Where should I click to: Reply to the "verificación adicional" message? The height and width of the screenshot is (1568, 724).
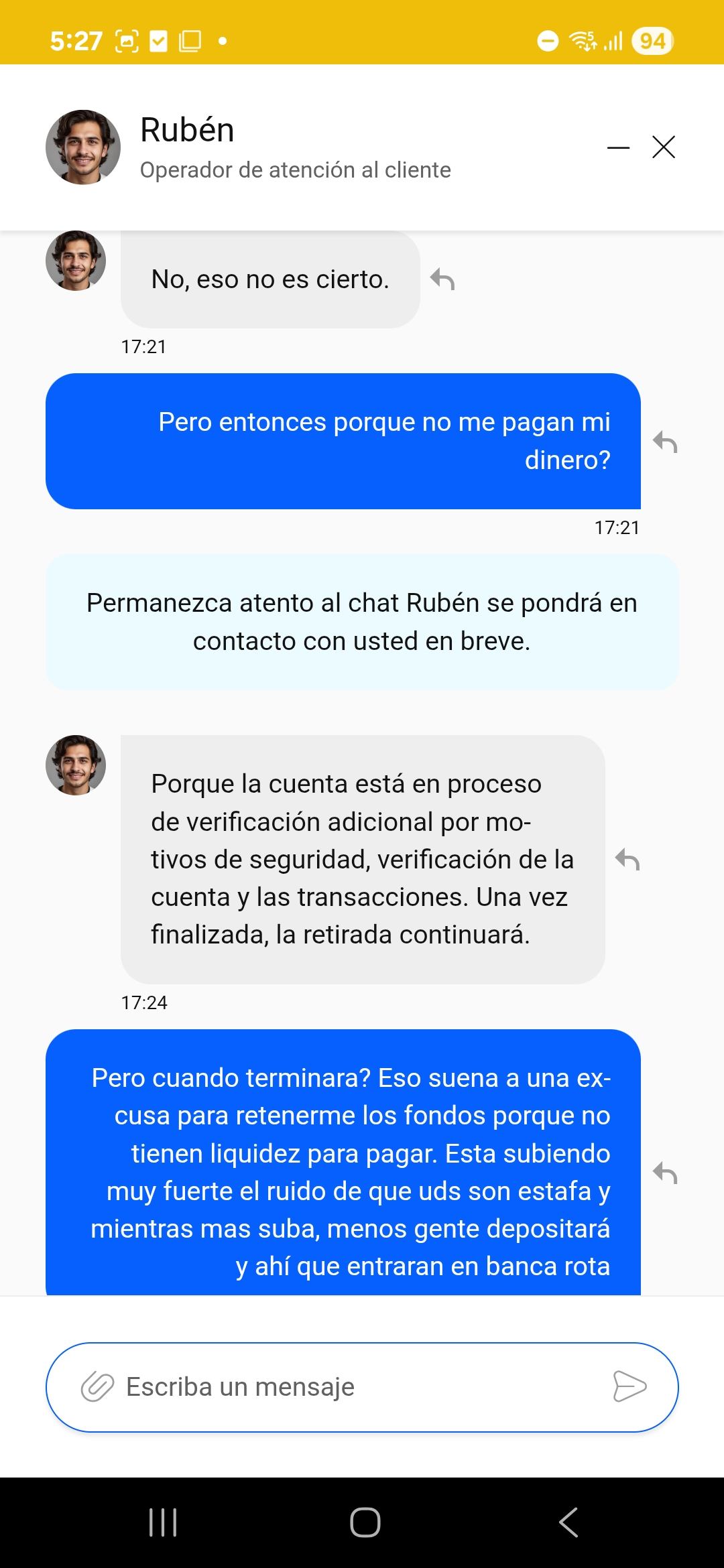tap(627, 859)
